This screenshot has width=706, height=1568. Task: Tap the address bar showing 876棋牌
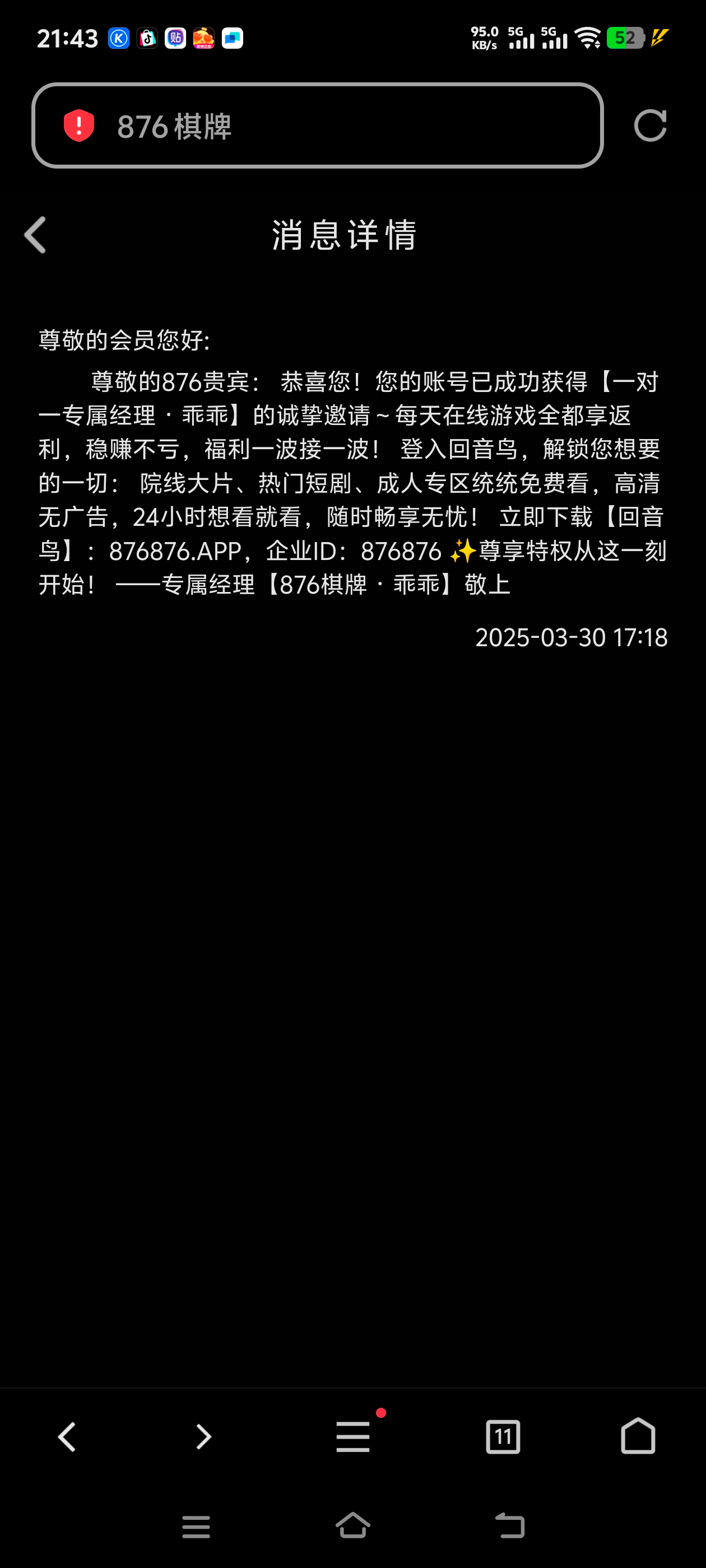point(317,126)
